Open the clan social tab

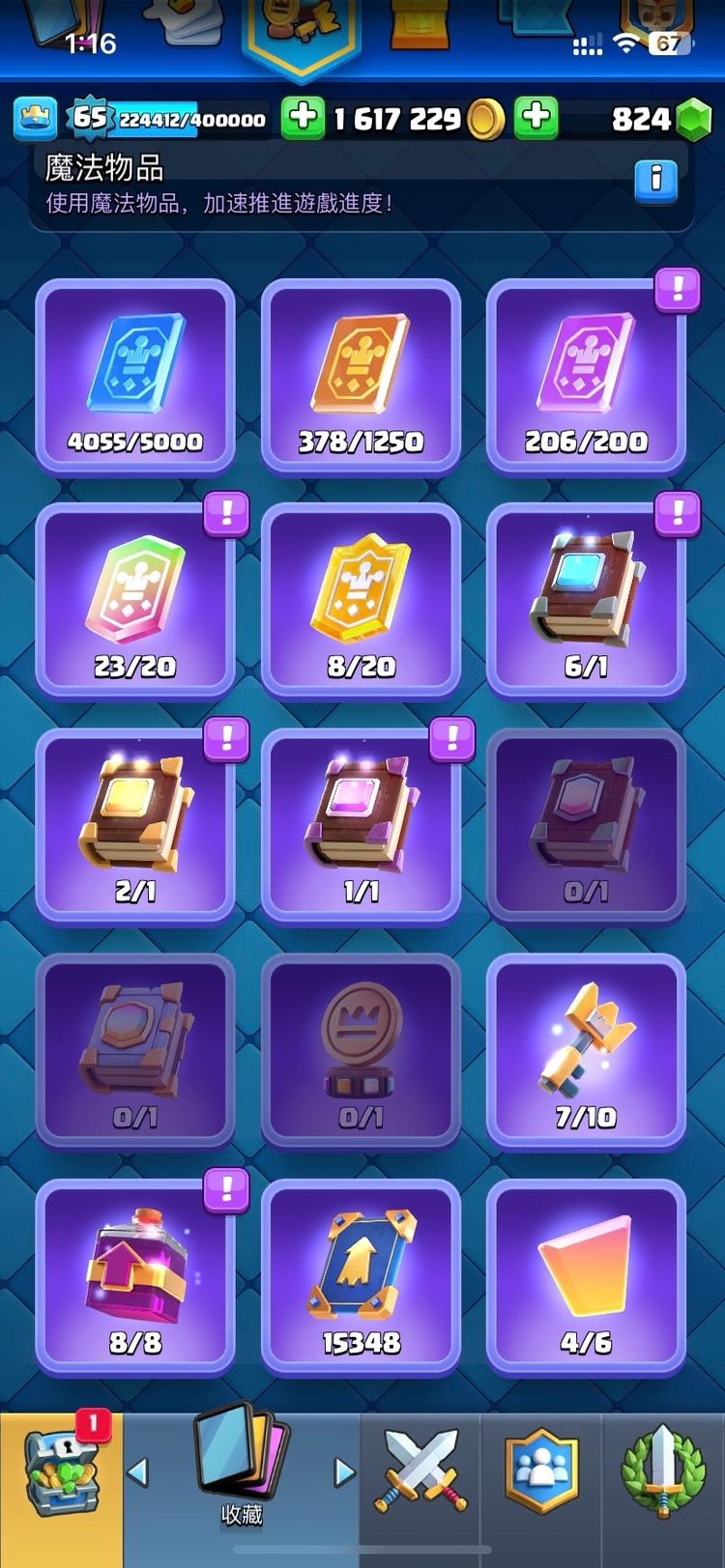tap(541, 1473)
